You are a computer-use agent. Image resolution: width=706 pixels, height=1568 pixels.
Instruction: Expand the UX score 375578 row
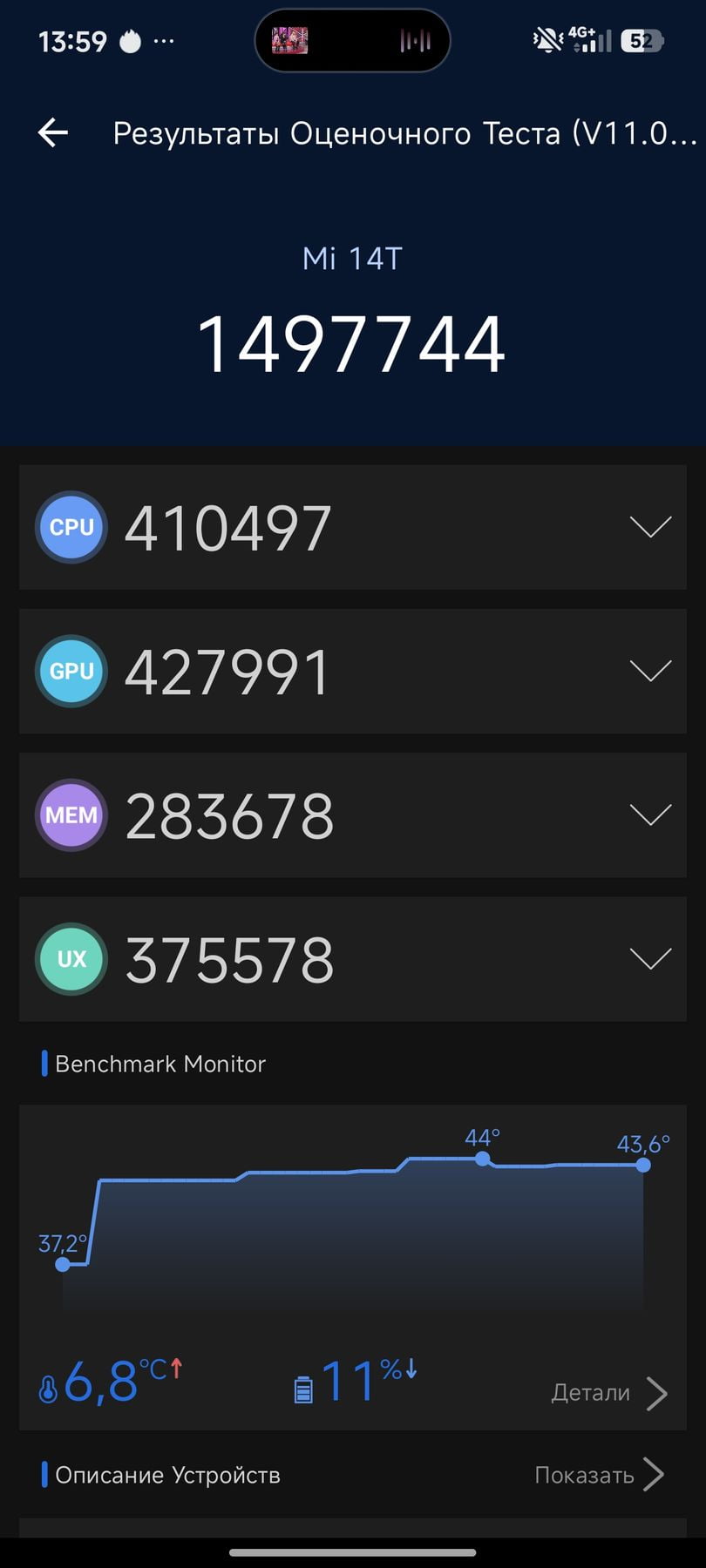click(352, 959)
